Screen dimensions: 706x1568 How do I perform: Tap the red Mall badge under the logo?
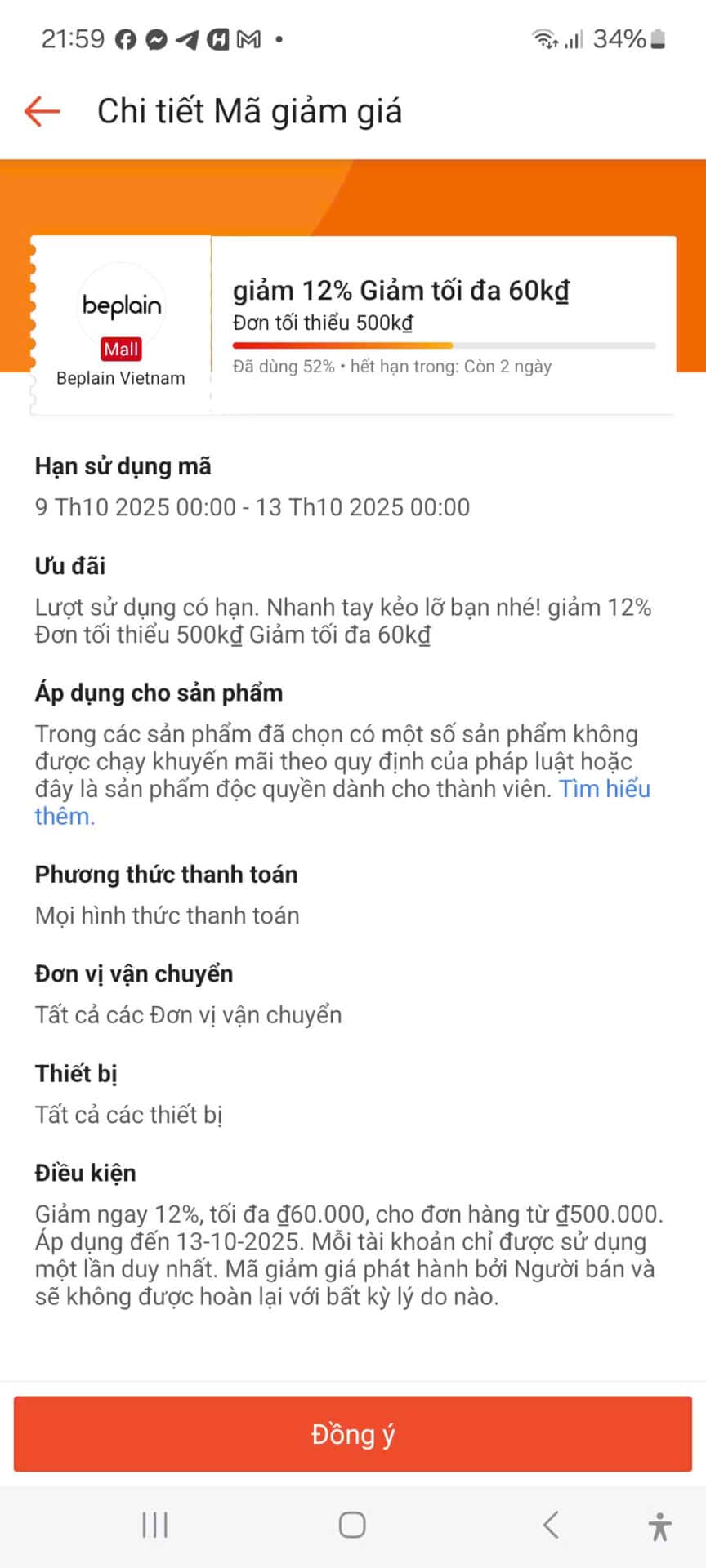coord(121,349)
